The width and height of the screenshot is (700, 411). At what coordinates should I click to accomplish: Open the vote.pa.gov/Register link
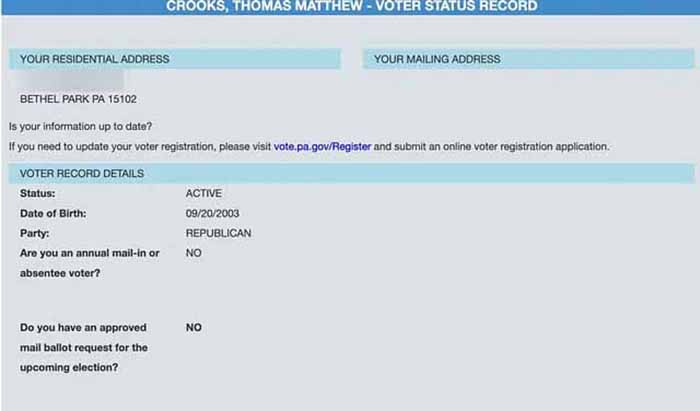[322, 147]
